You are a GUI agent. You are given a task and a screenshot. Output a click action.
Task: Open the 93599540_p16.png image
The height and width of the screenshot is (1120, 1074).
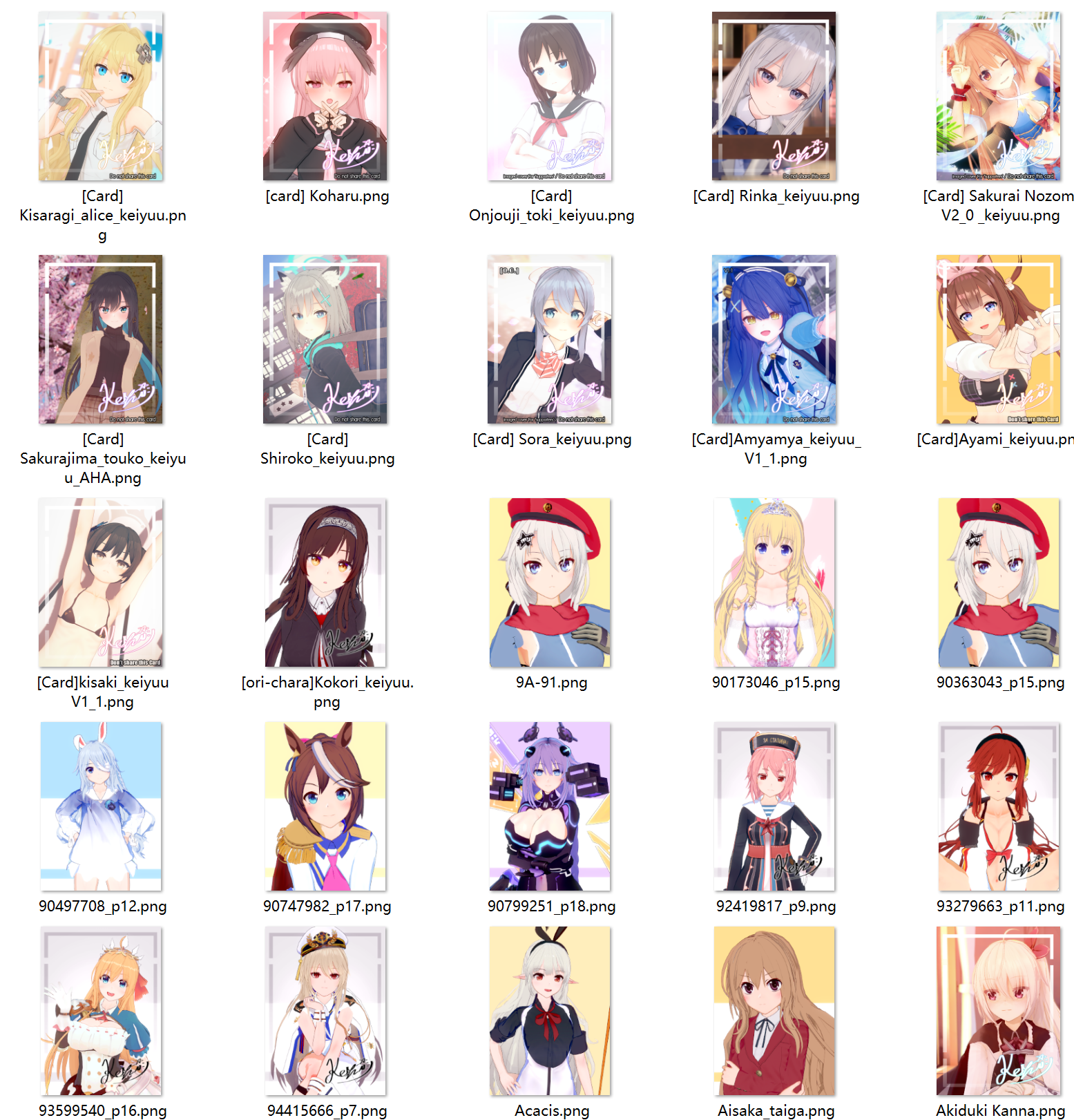click(101, 1012)
